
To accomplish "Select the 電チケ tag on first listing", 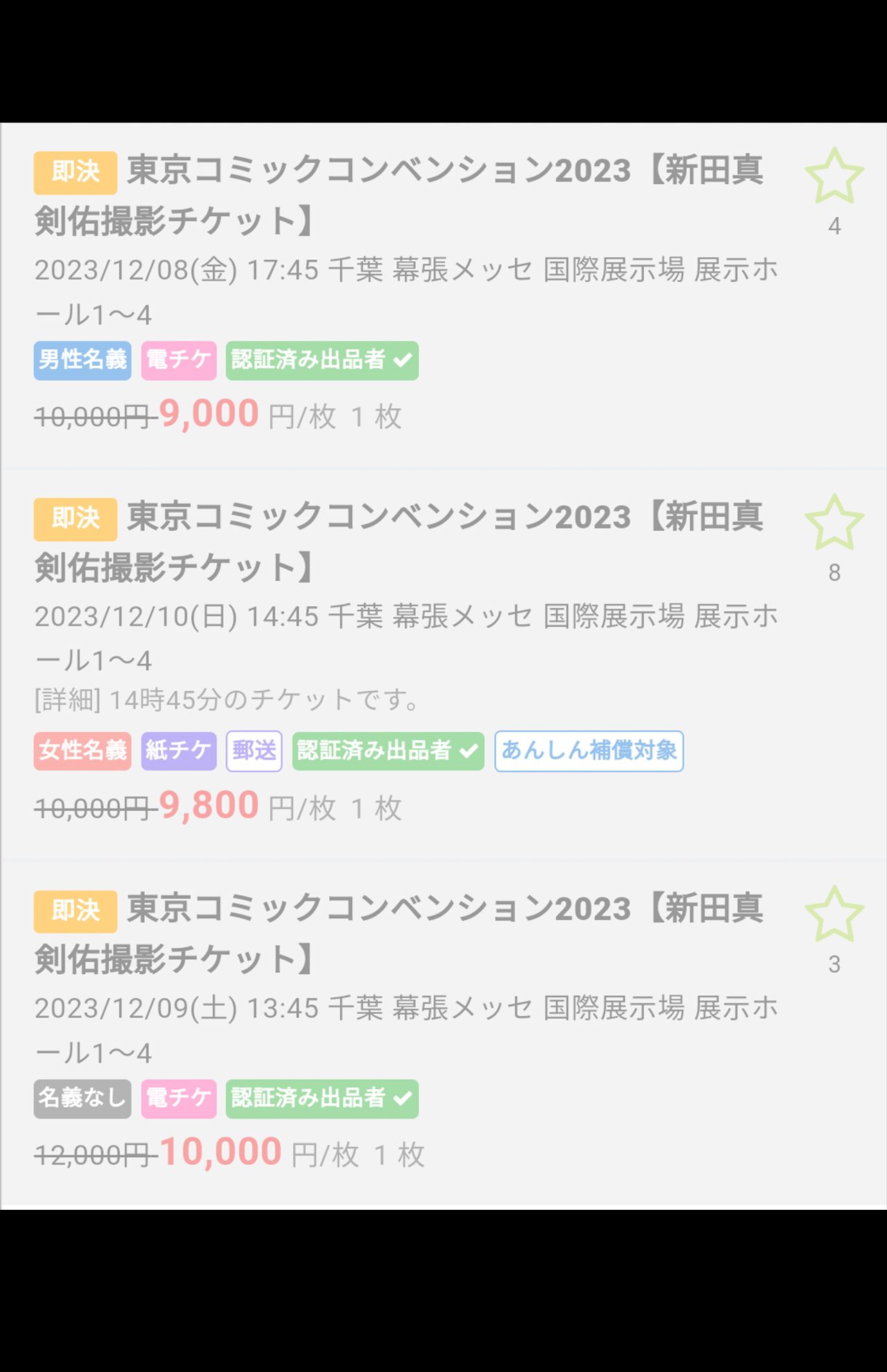I will point(179,361).
